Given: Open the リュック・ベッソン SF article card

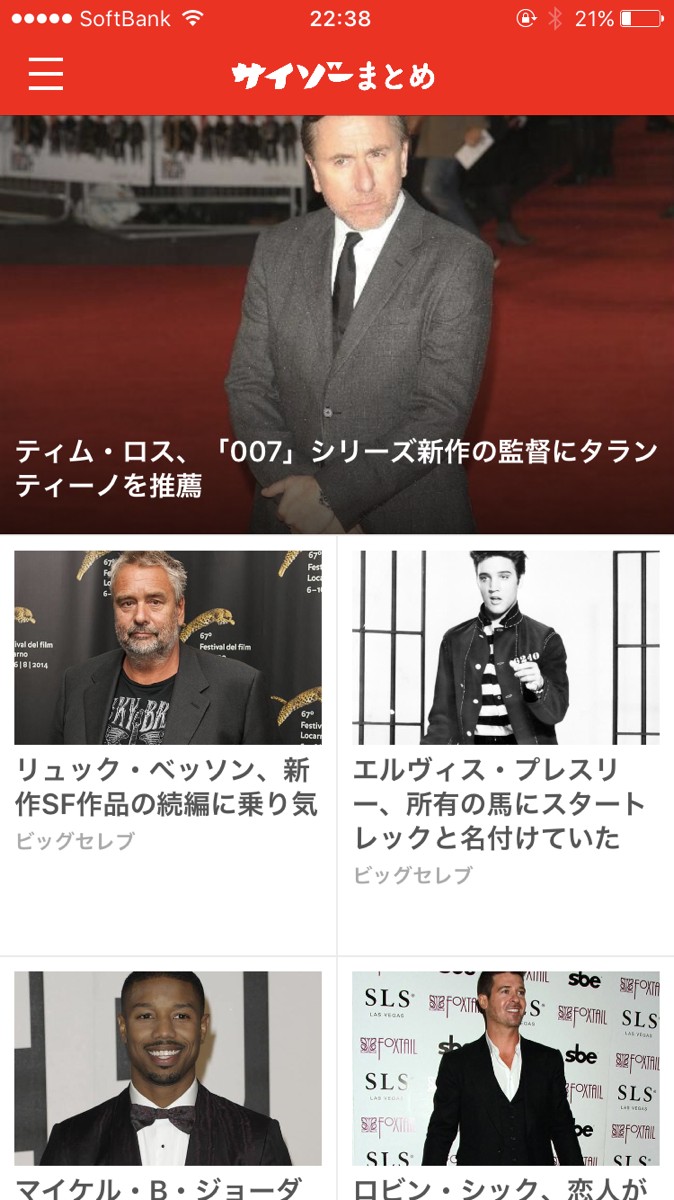Looking at the screenshot, I should tap(168, 746).
